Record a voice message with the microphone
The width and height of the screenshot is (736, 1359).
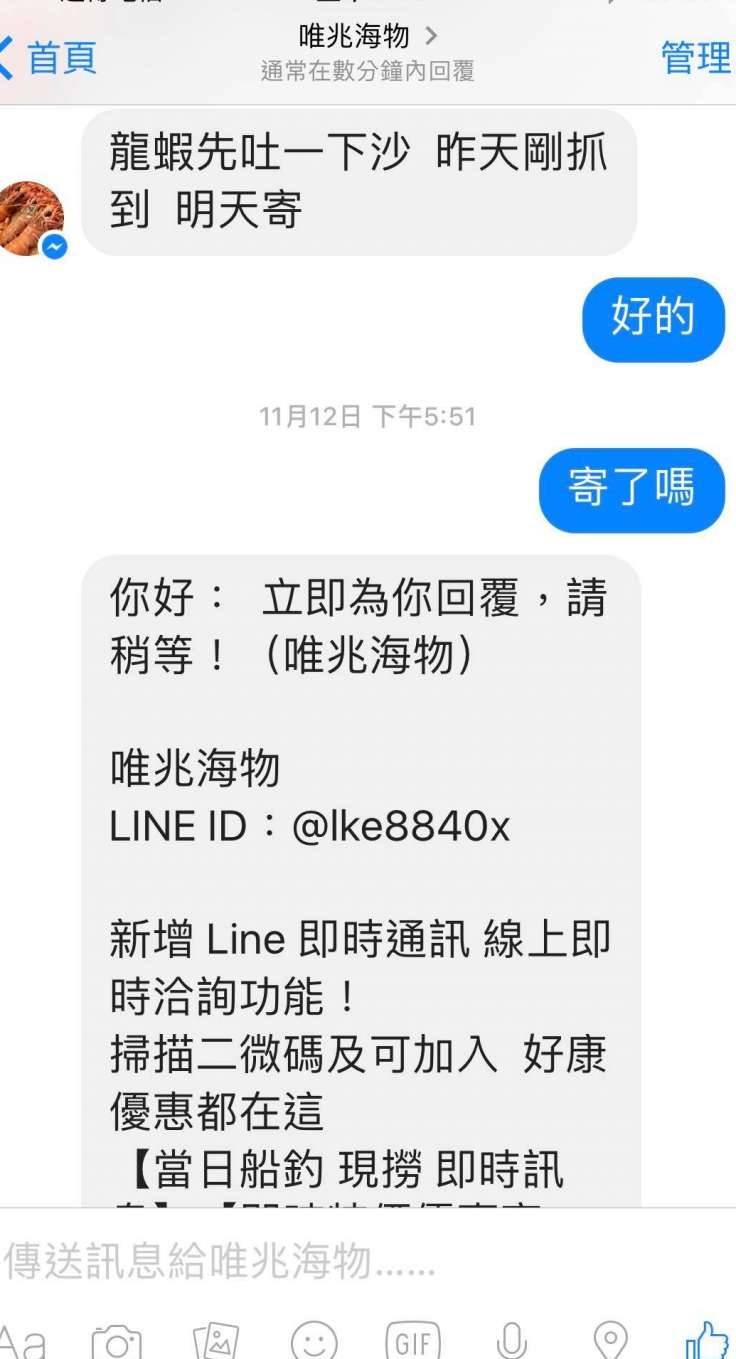tap(511, 1341)
